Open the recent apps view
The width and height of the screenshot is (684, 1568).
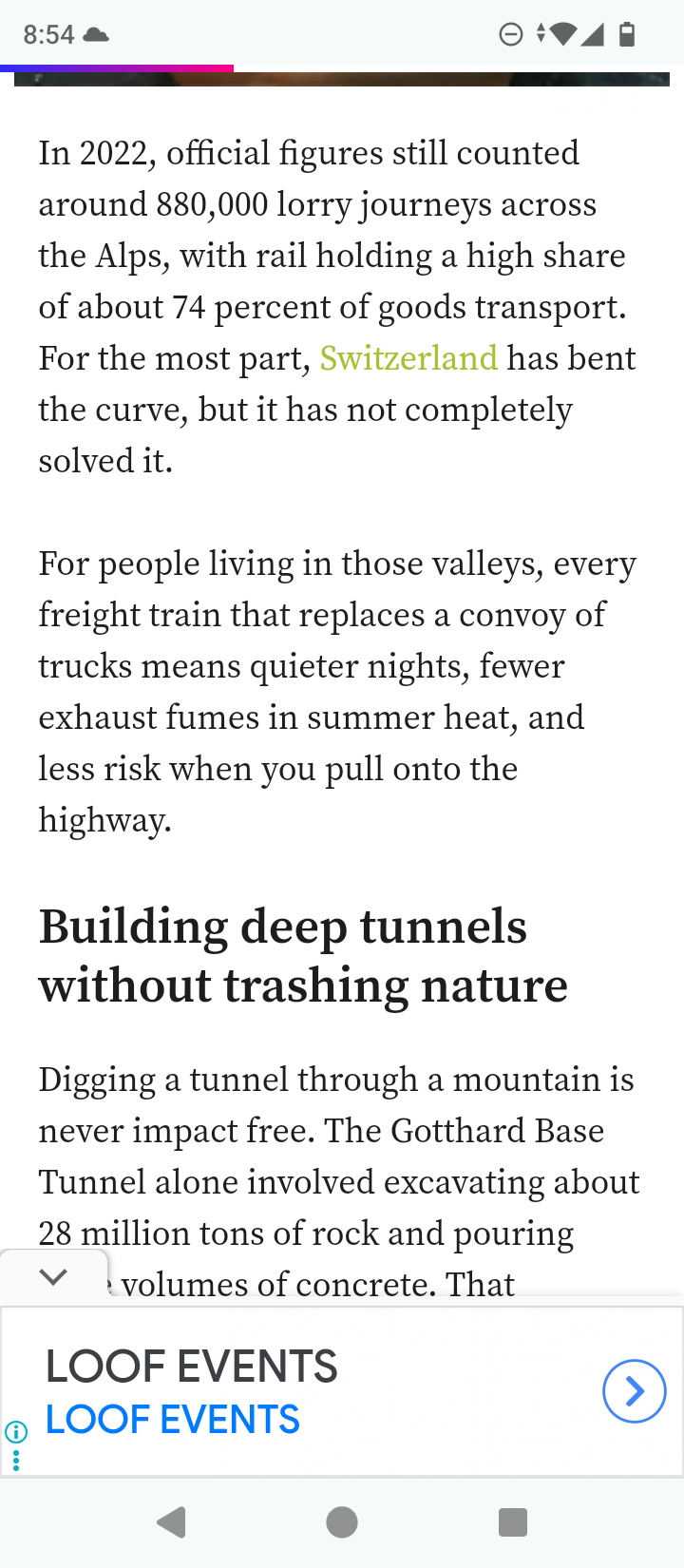click(513, 1522)
